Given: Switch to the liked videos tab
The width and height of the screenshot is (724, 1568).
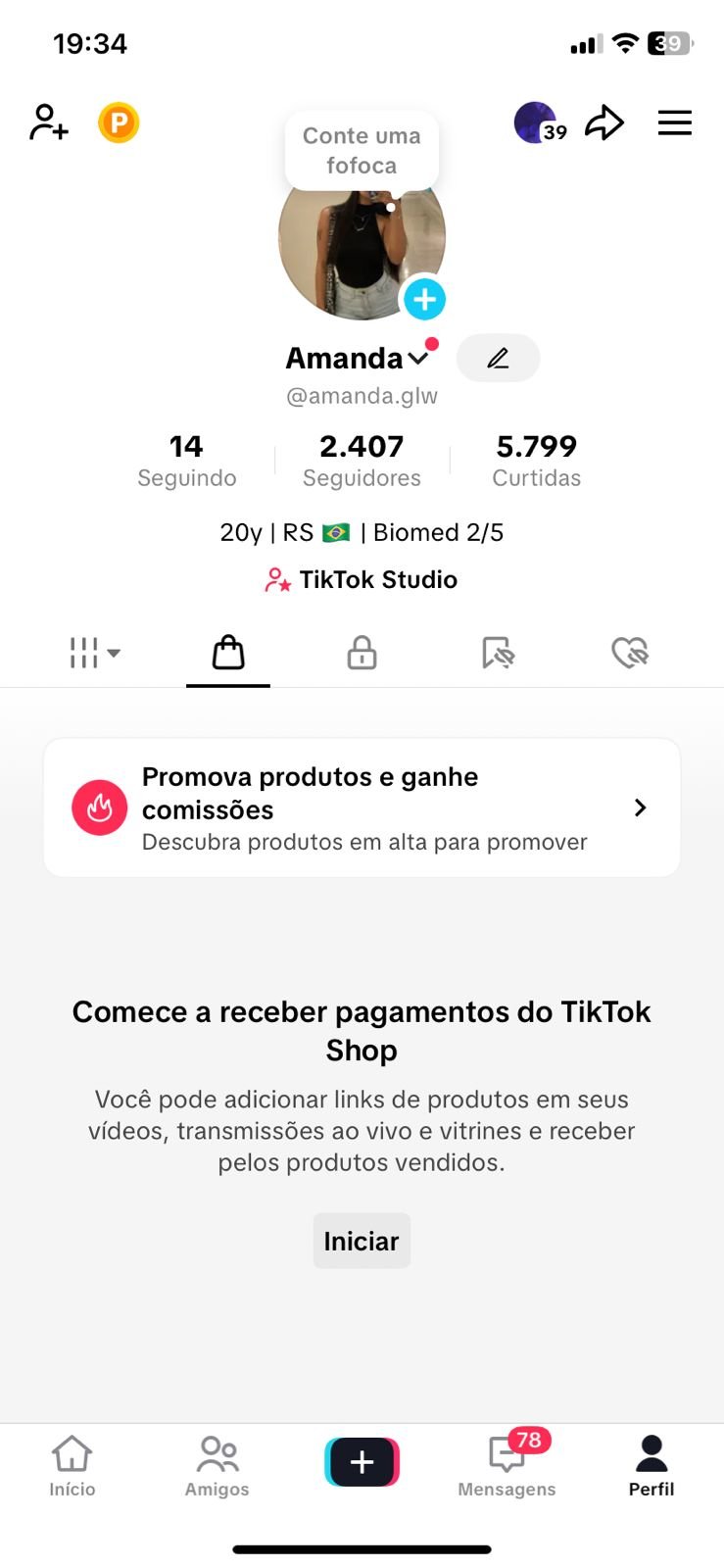Looking at the screenshot, I should click(630, 653).
